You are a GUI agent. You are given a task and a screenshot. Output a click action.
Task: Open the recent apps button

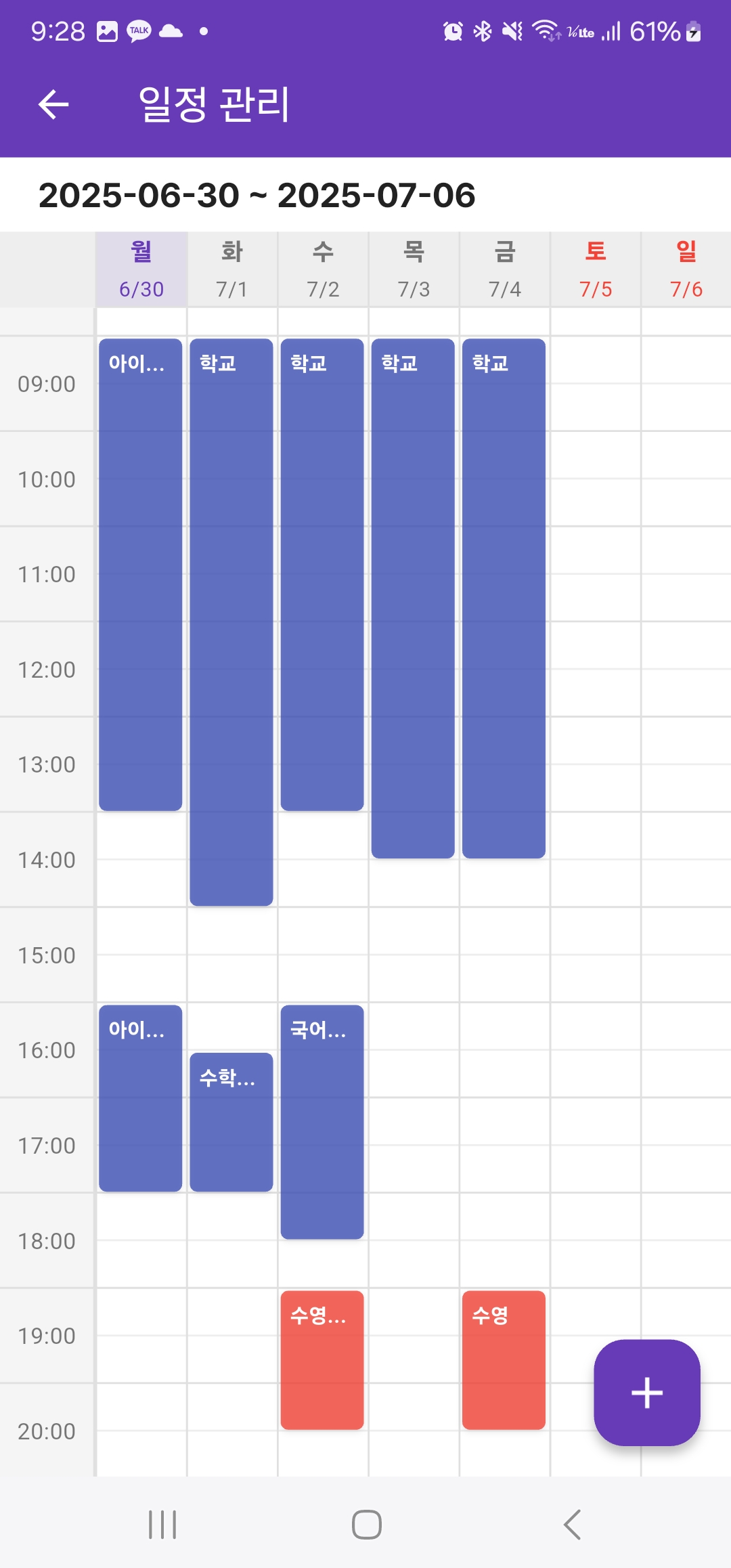[x=162, y=1525]
